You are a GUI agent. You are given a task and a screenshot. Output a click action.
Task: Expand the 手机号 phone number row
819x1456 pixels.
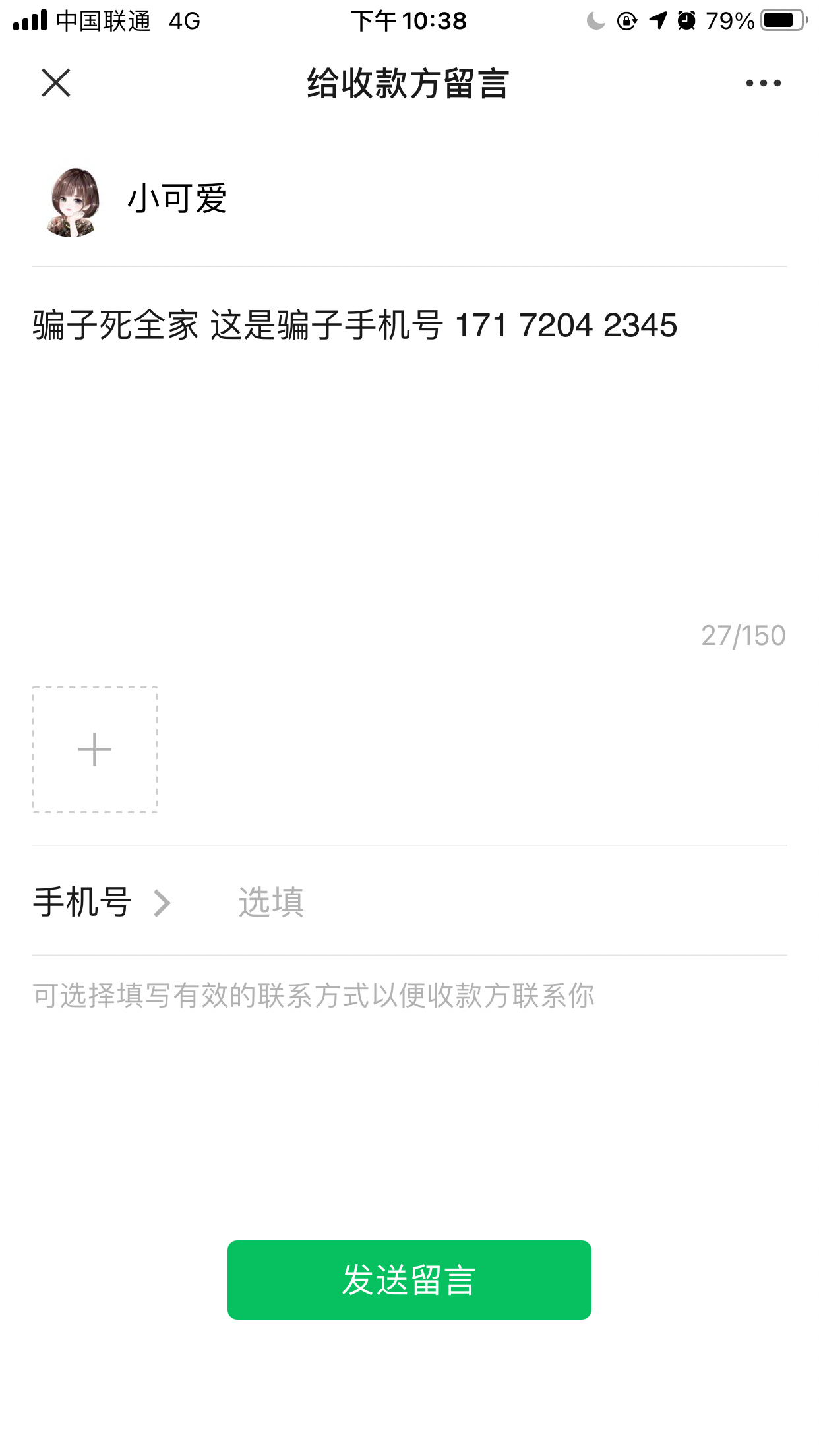pos(80,903)
